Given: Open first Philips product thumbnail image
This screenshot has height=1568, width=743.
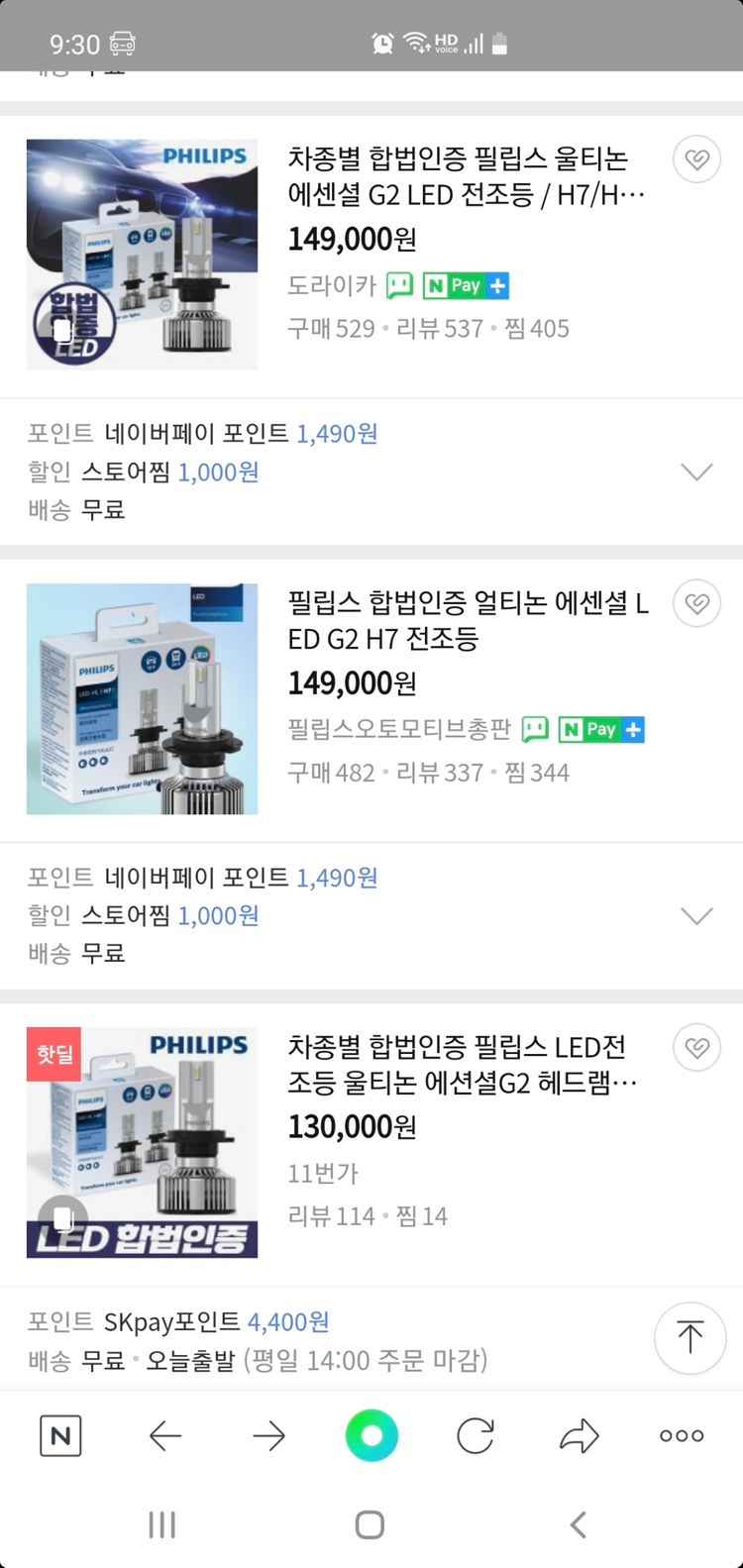Looking at the screenshot, I should tap(142, 254).
